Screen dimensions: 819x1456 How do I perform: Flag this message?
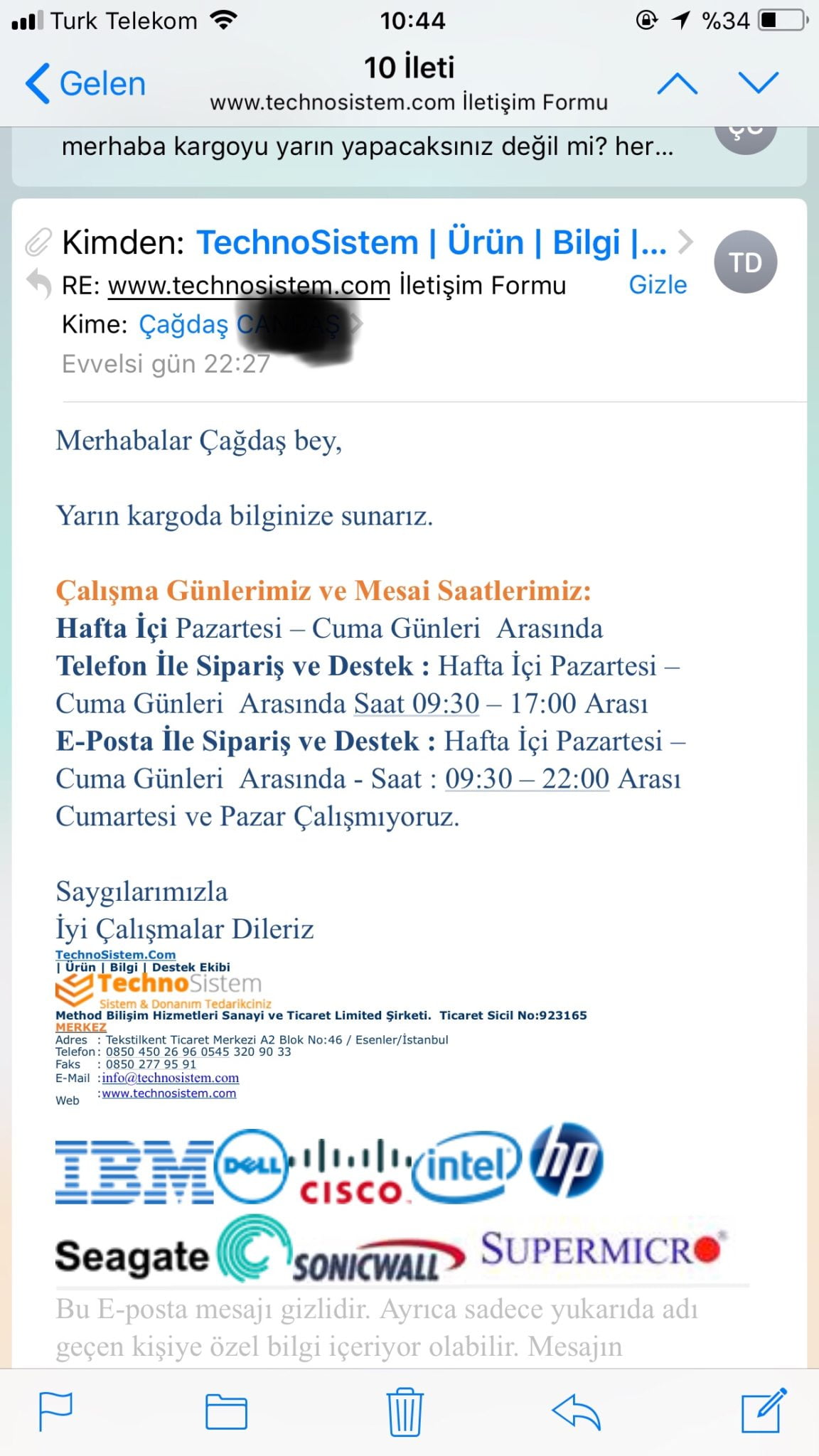point(55,1411)
